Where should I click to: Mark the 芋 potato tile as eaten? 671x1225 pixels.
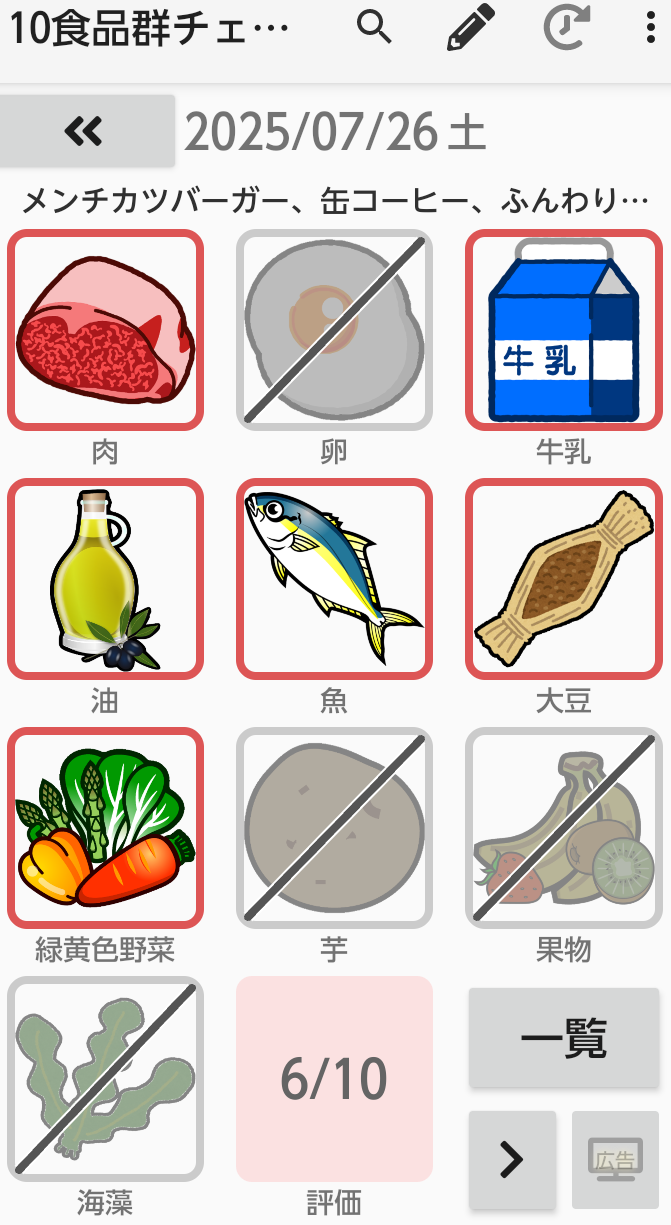[x=334, y=827]
